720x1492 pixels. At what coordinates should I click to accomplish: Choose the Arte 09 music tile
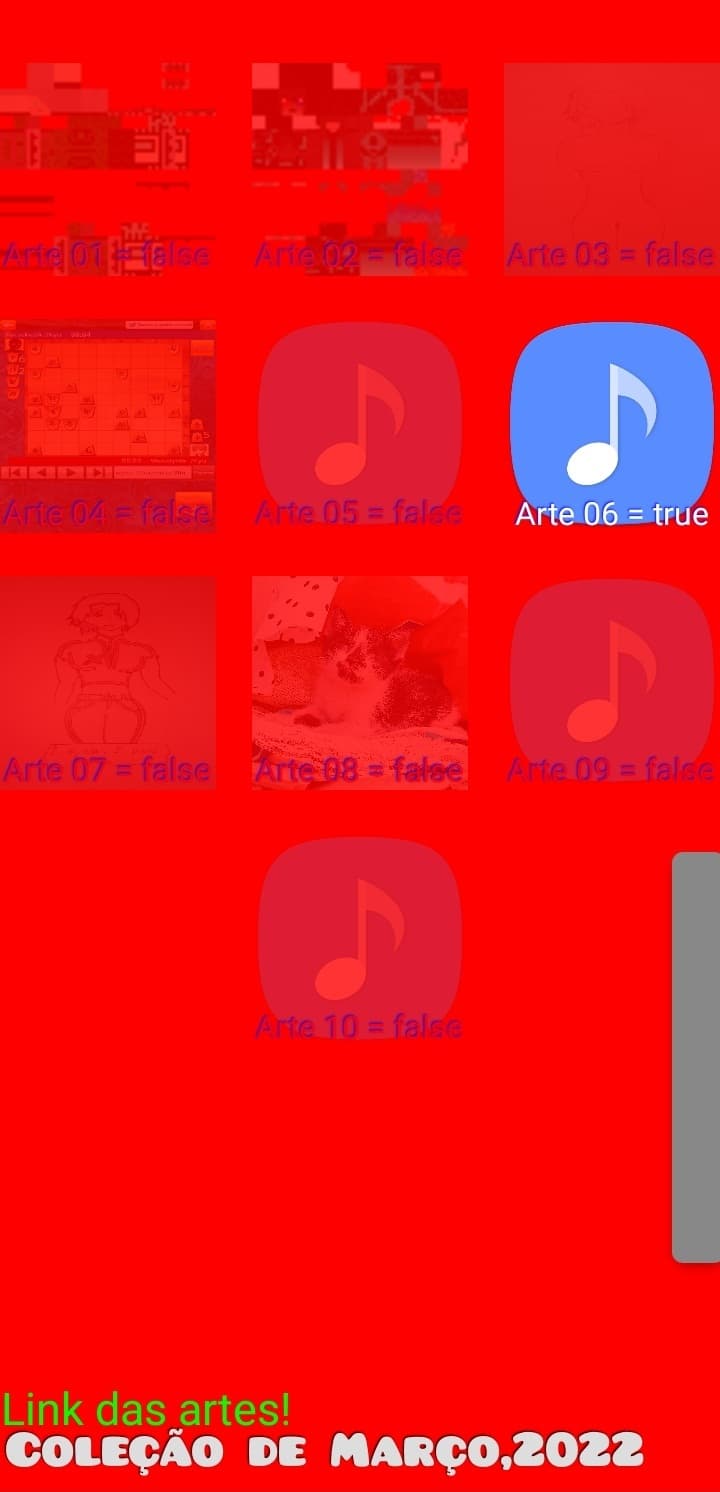click(612, 683)
